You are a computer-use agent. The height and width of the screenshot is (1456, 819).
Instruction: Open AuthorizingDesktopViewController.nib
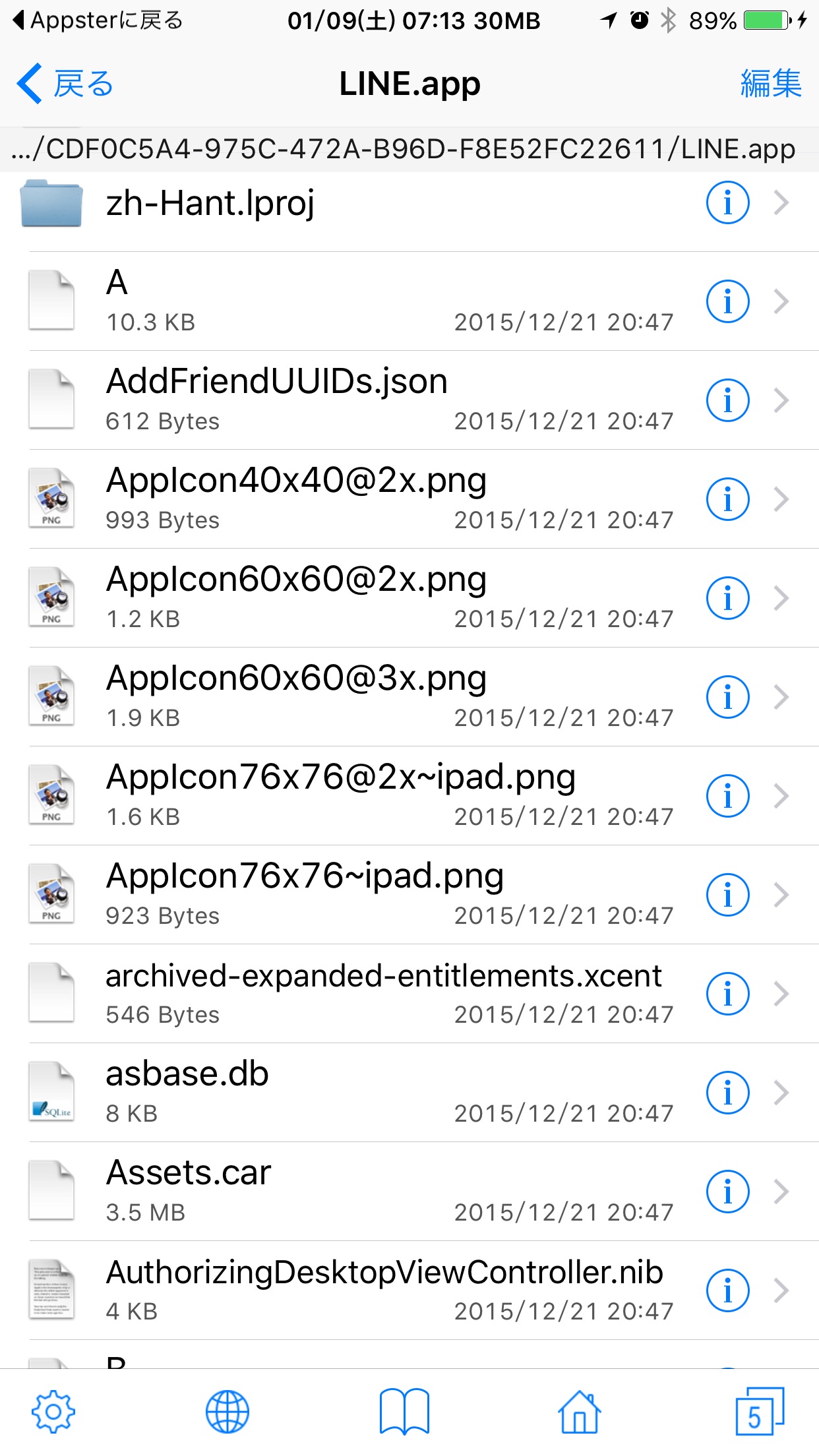tap(409, 1290)
